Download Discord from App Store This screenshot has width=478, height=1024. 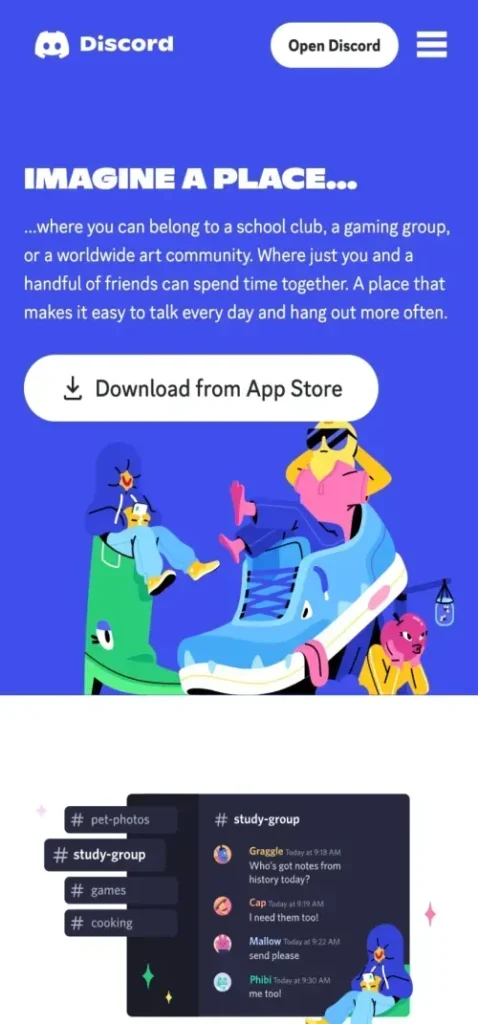[x=201, y=389]
